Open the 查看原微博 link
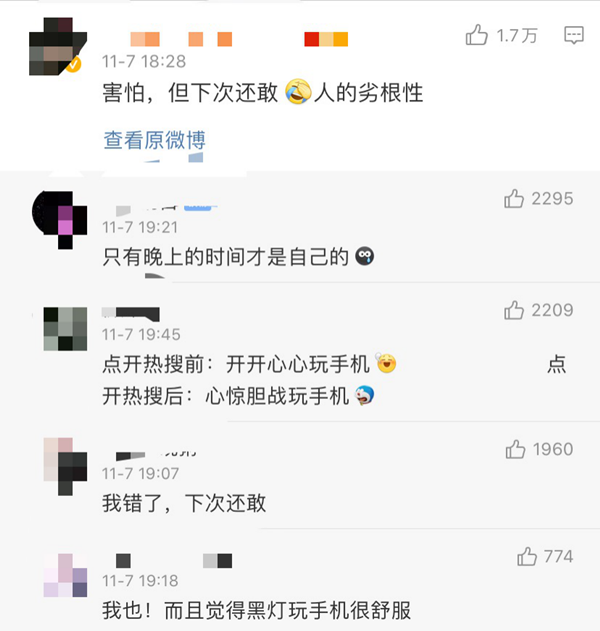600x631 pixels. tap(155, 140)
